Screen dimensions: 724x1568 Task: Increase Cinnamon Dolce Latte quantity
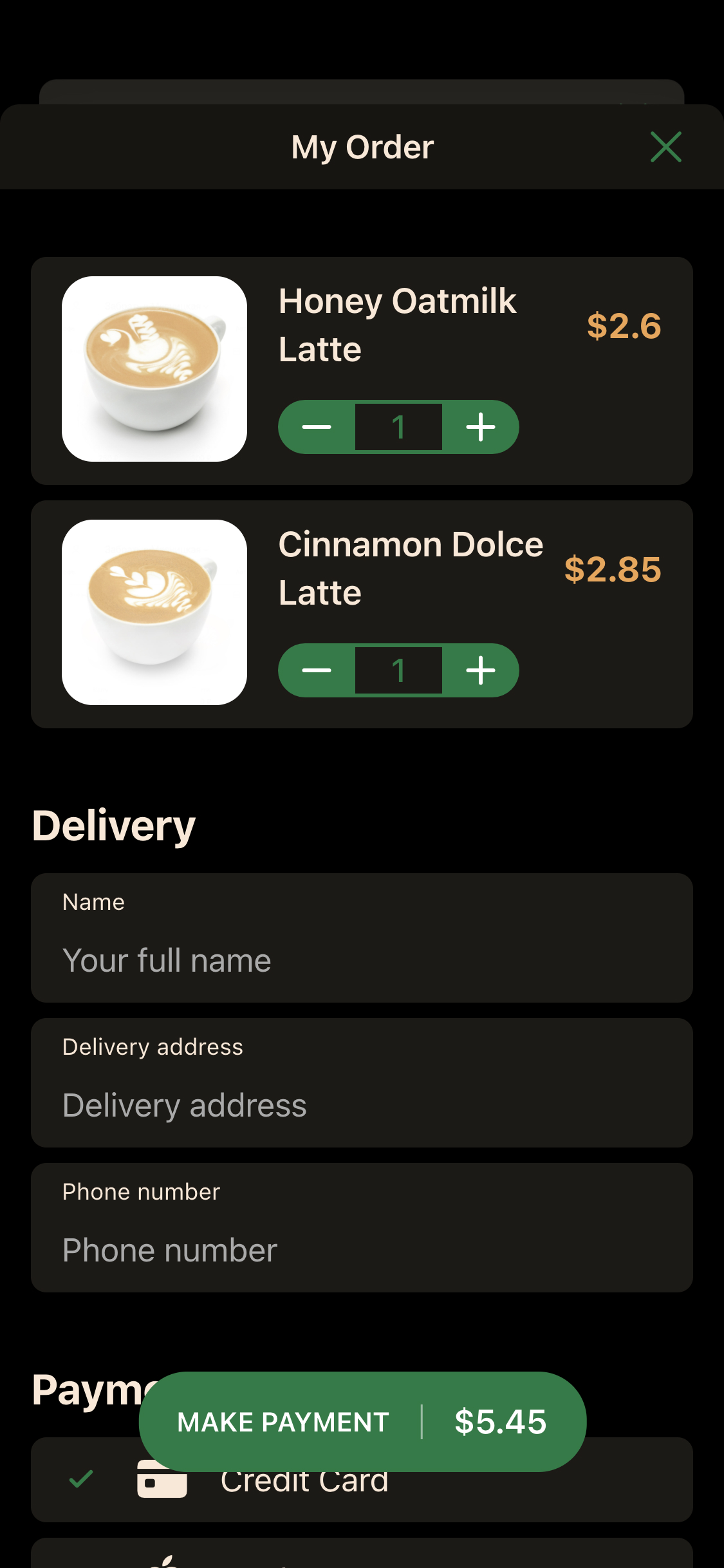(481, 670)
